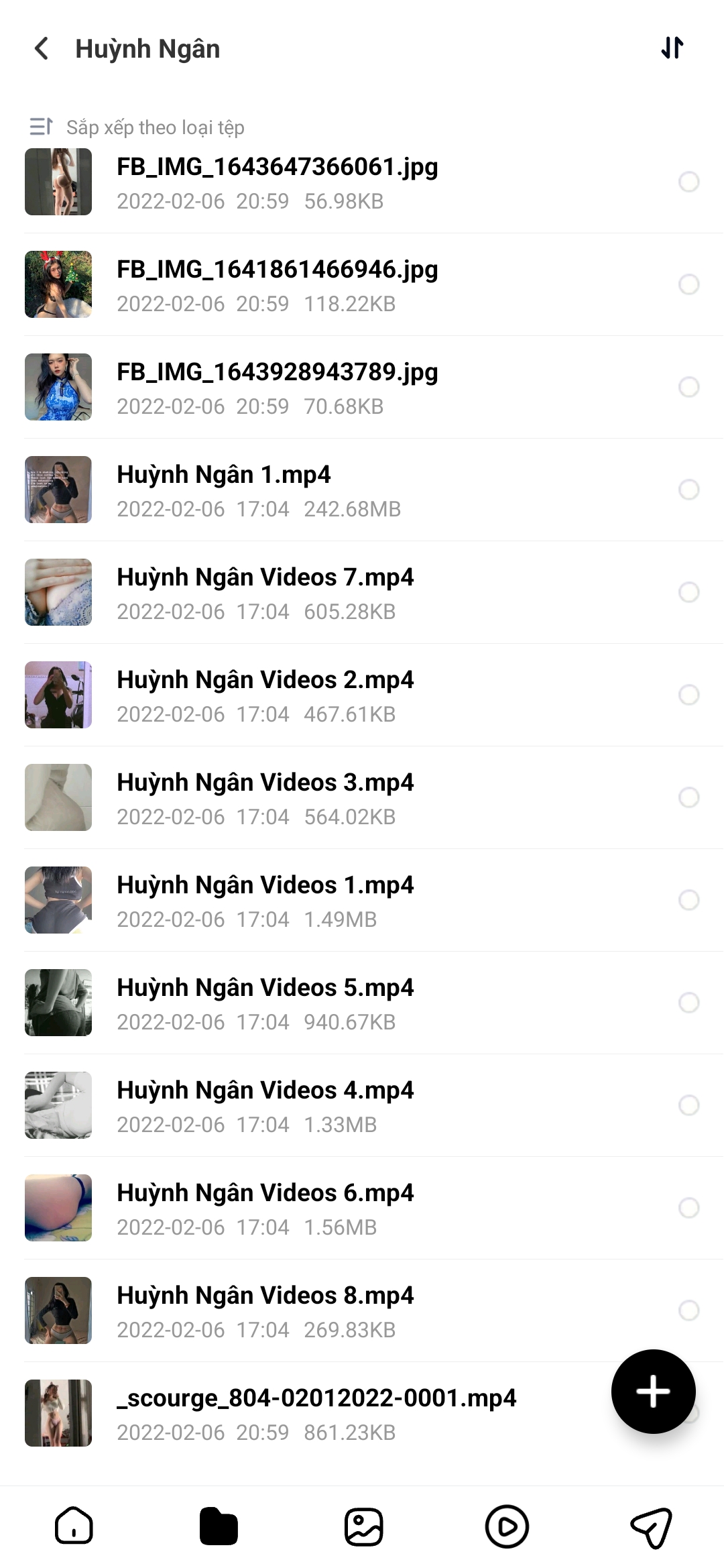Select the FB_IMG_1641861466946.jpg checkbox
The height and width of the screenshot is (1568, 724).
point(688,284)
